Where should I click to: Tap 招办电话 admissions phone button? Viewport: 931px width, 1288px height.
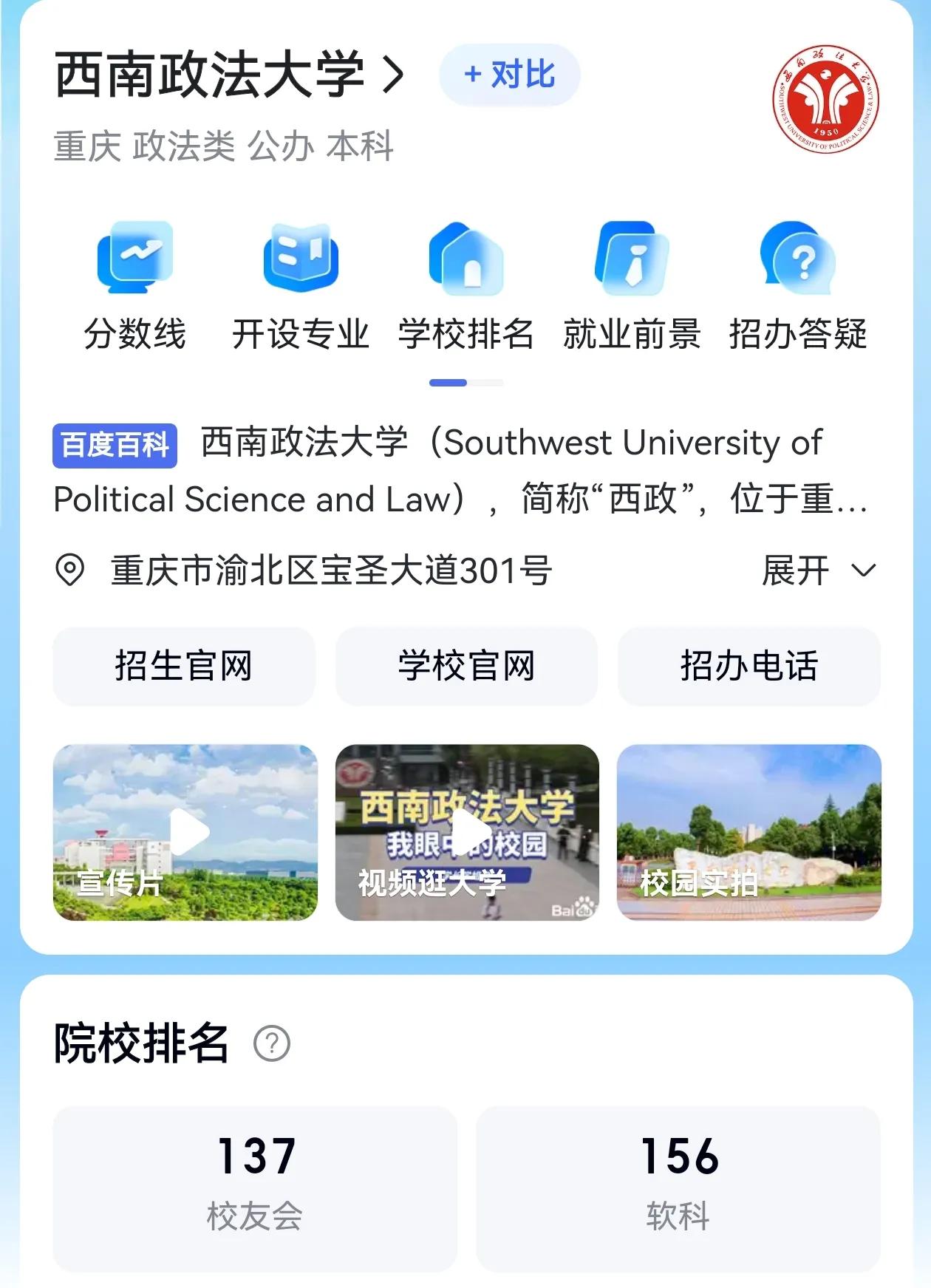click(x=748, y=666)
